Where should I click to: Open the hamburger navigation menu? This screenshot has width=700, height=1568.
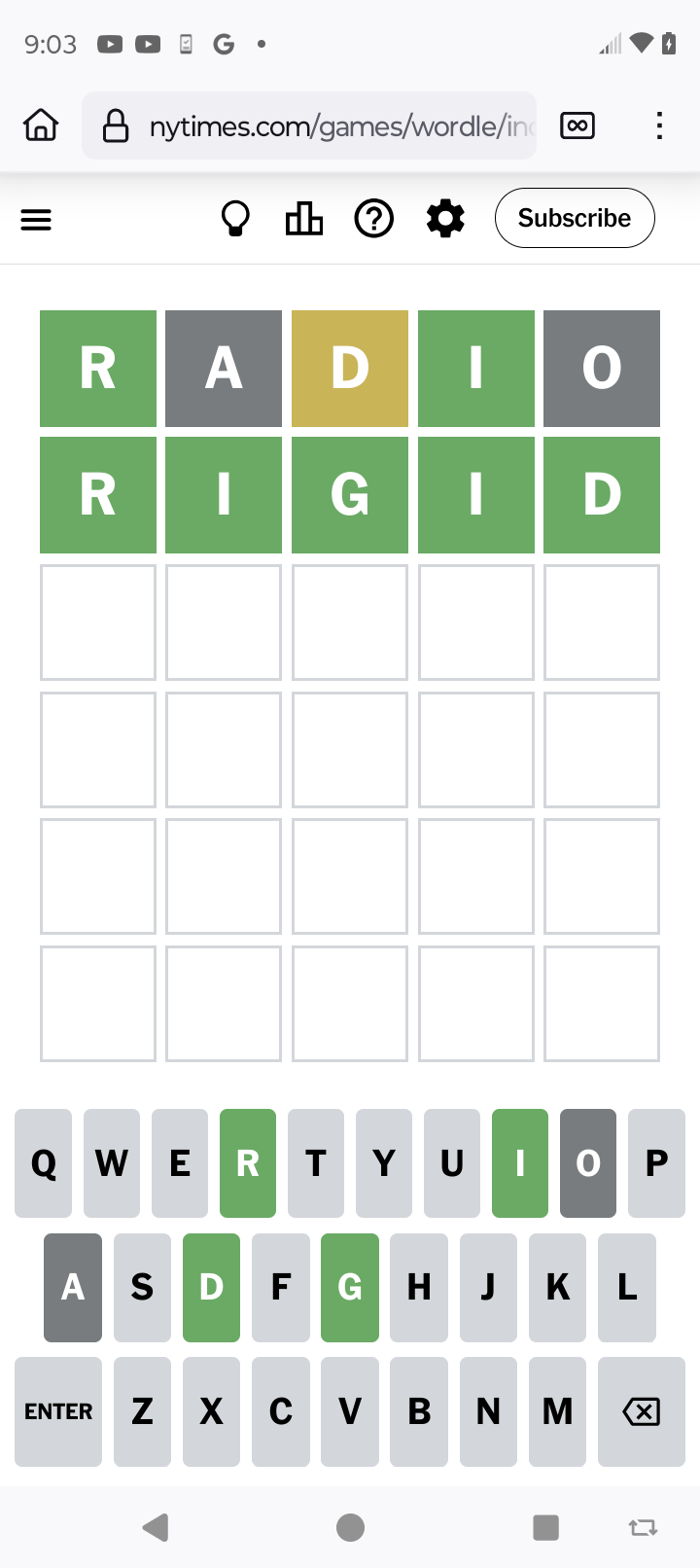[x=36, y=220]
